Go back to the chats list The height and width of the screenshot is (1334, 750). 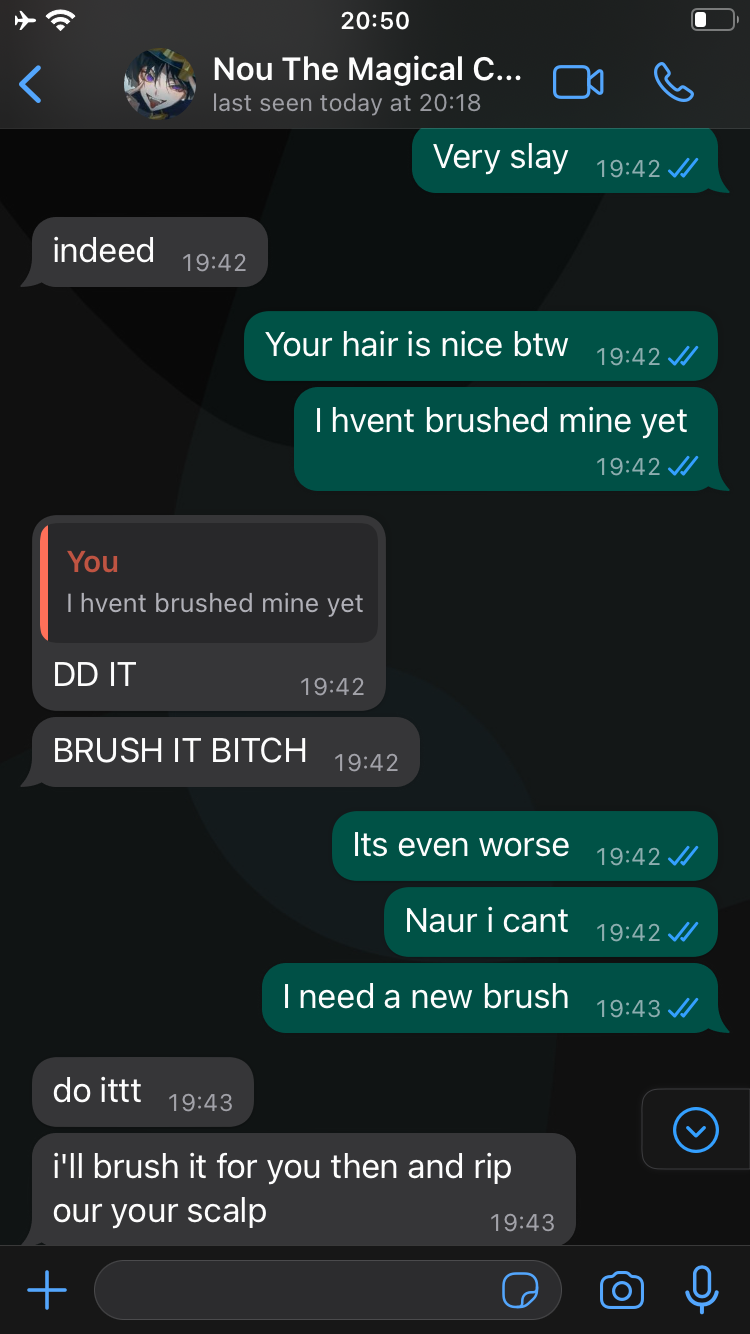pyautogui.click(x=32, y=84)
